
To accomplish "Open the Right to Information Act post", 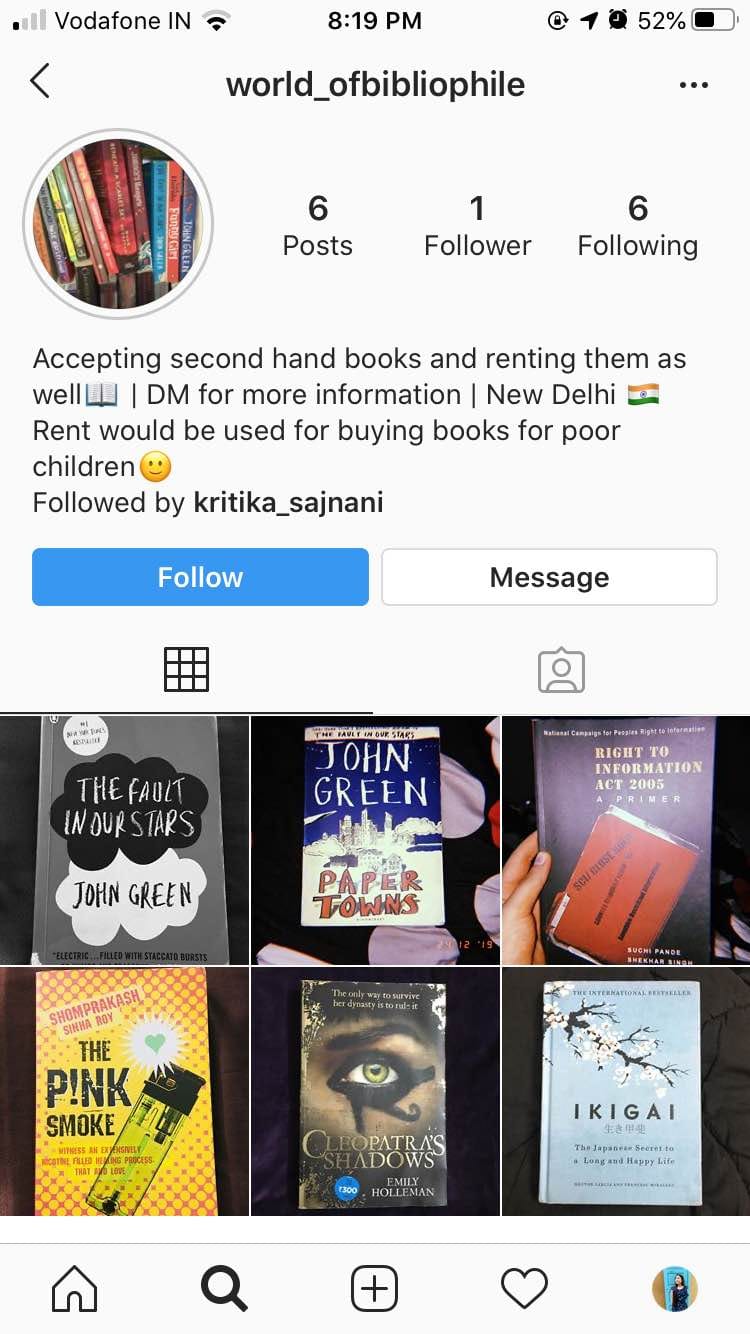I will 625,840.
